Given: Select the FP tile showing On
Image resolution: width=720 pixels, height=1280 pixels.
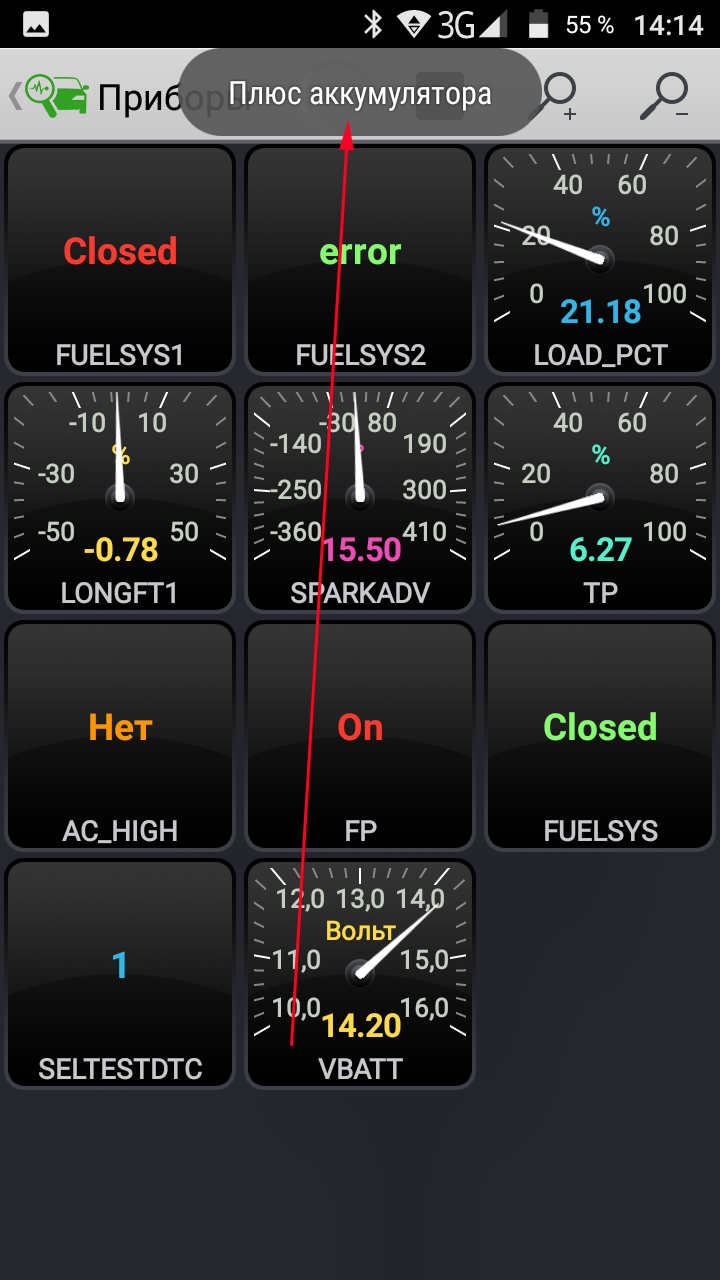Looking at the screenshot, I should point(360,736).
